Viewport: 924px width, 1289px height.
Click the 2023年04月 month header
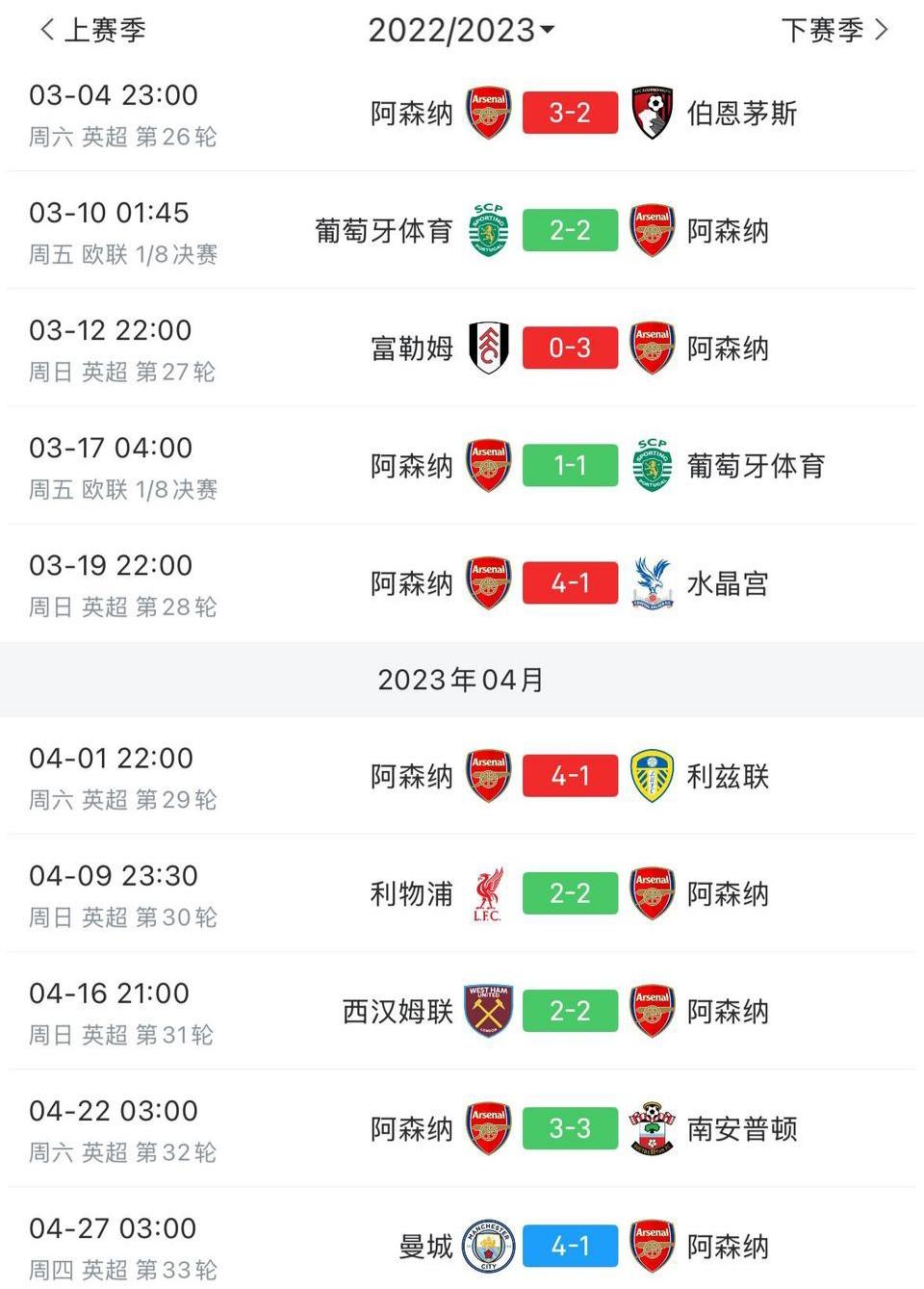click(x=461, y=680)
